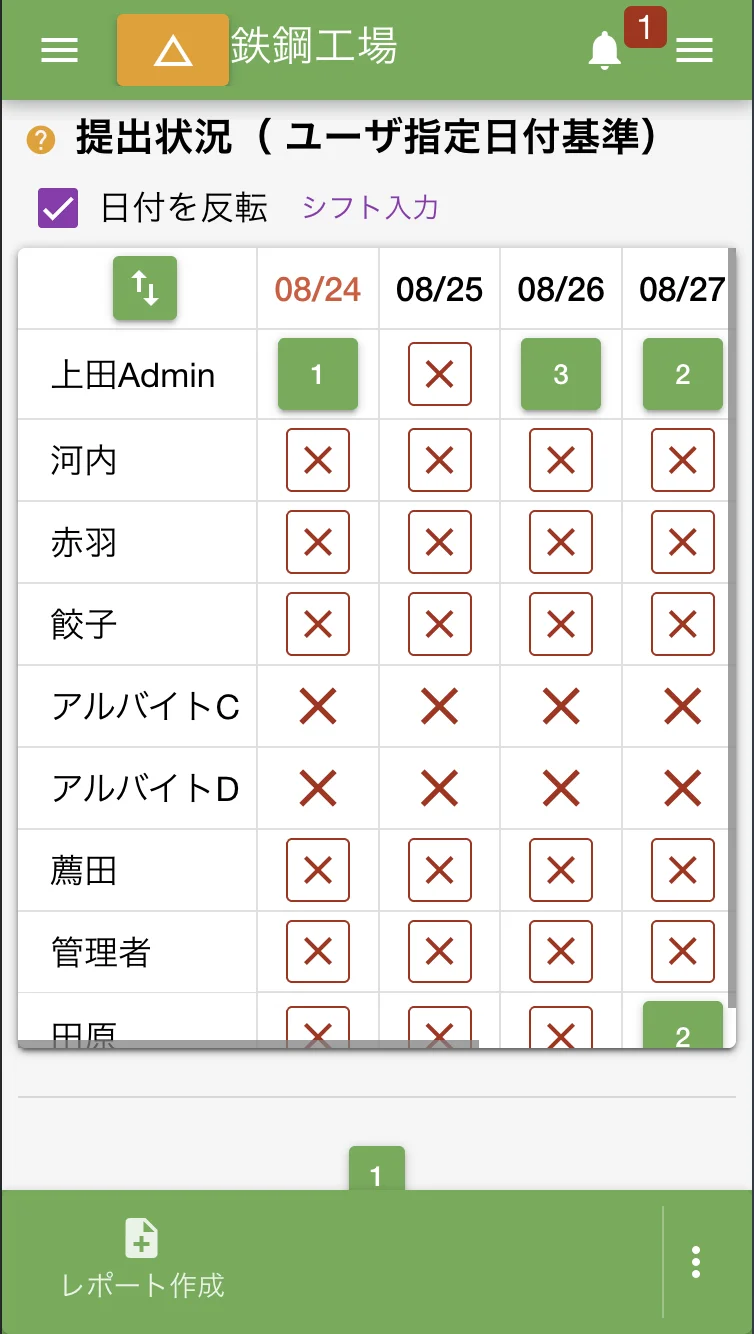Open the 08/24 date column header
The width and height of the screenshot is (754, 1334).
click(x=316, y=287)
